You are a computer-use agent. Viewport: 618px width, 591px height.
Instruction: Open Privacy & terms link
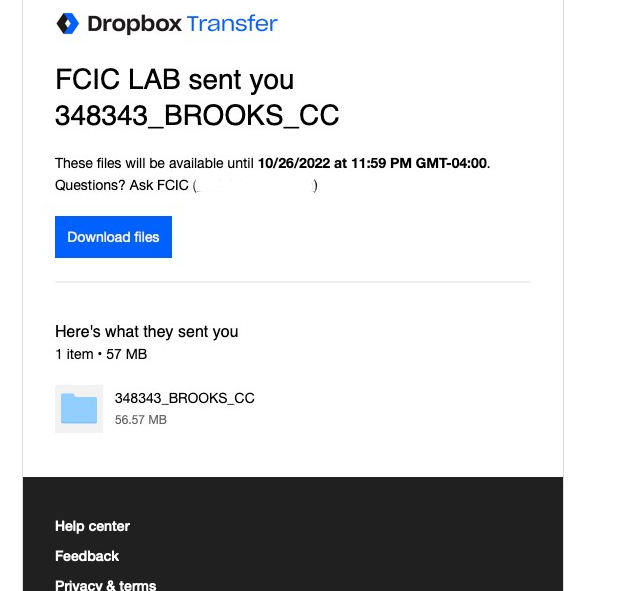[105, 585]
